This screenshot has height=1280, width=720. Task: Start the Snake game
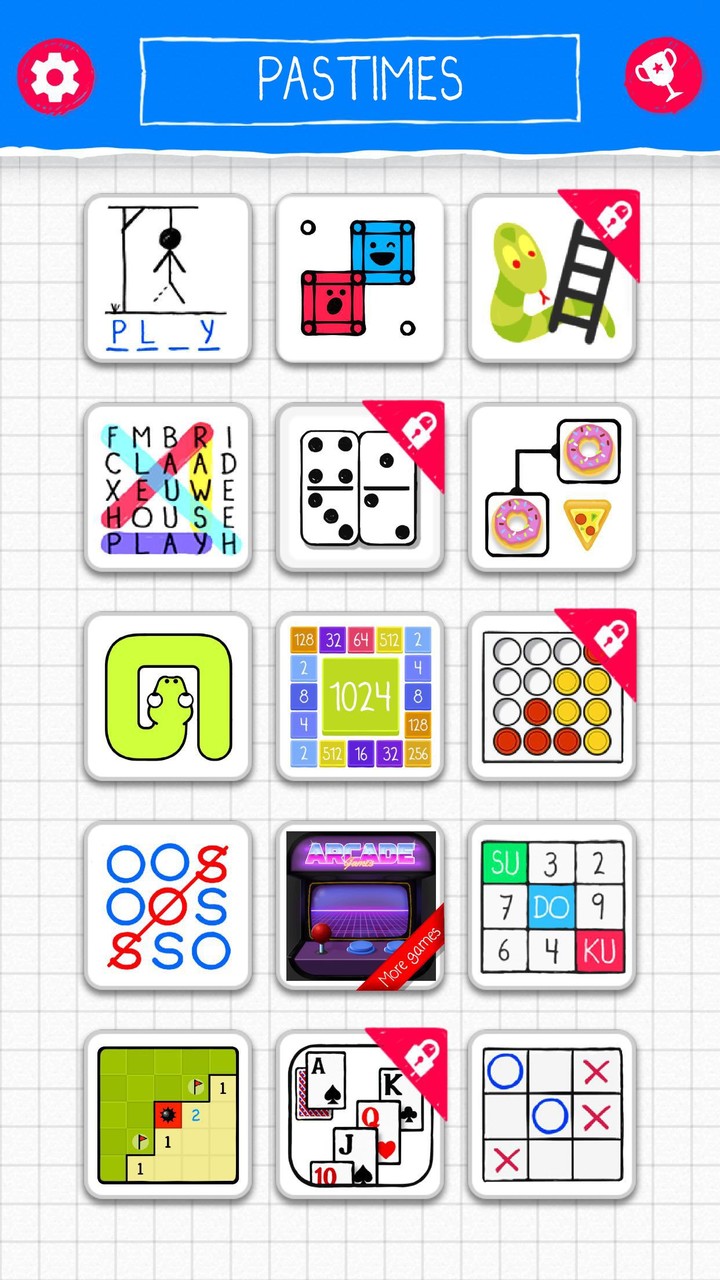click(x=167, y=697)
